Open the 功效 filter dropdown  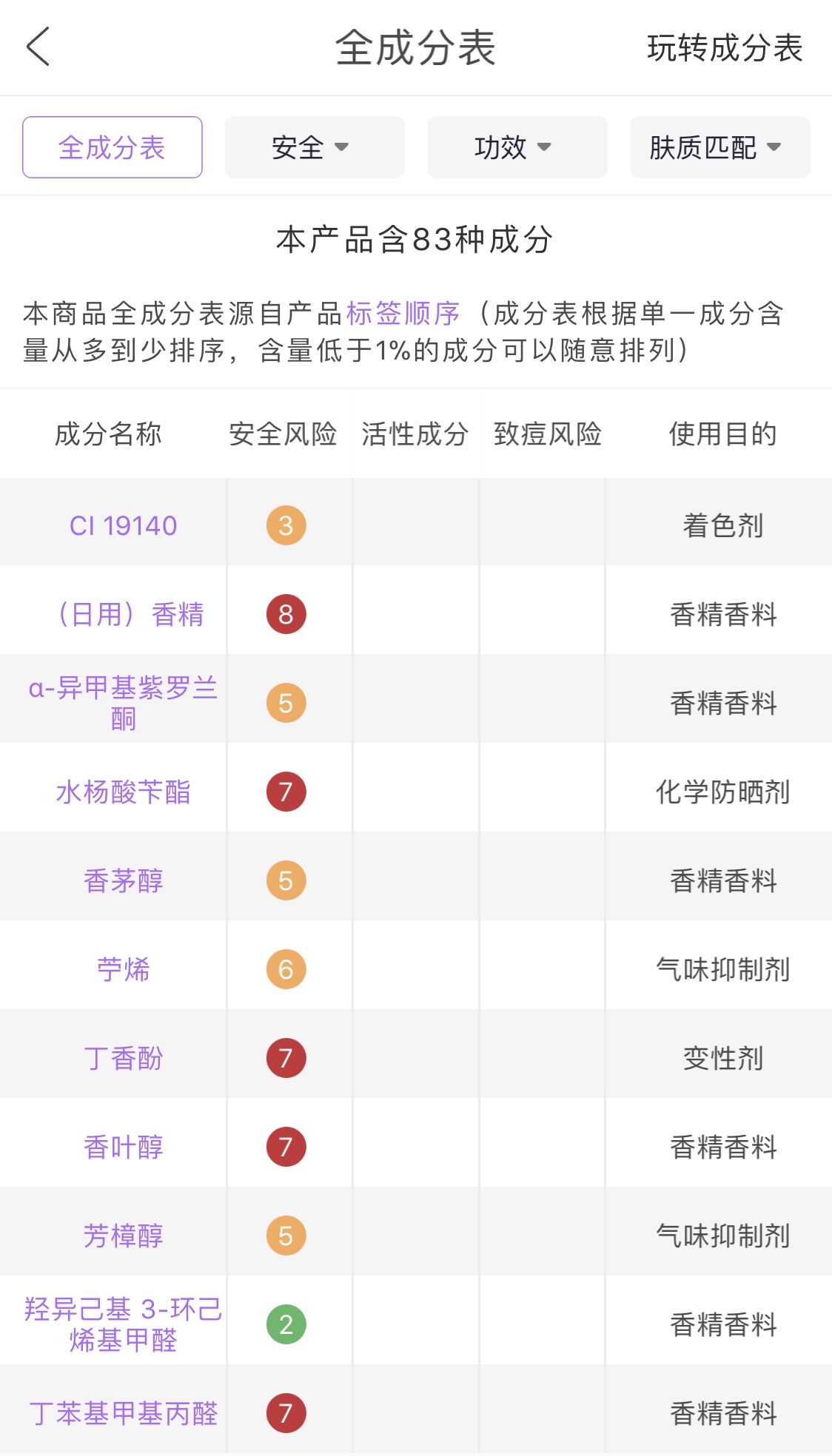pyautogui.click(x=516, y=146)
